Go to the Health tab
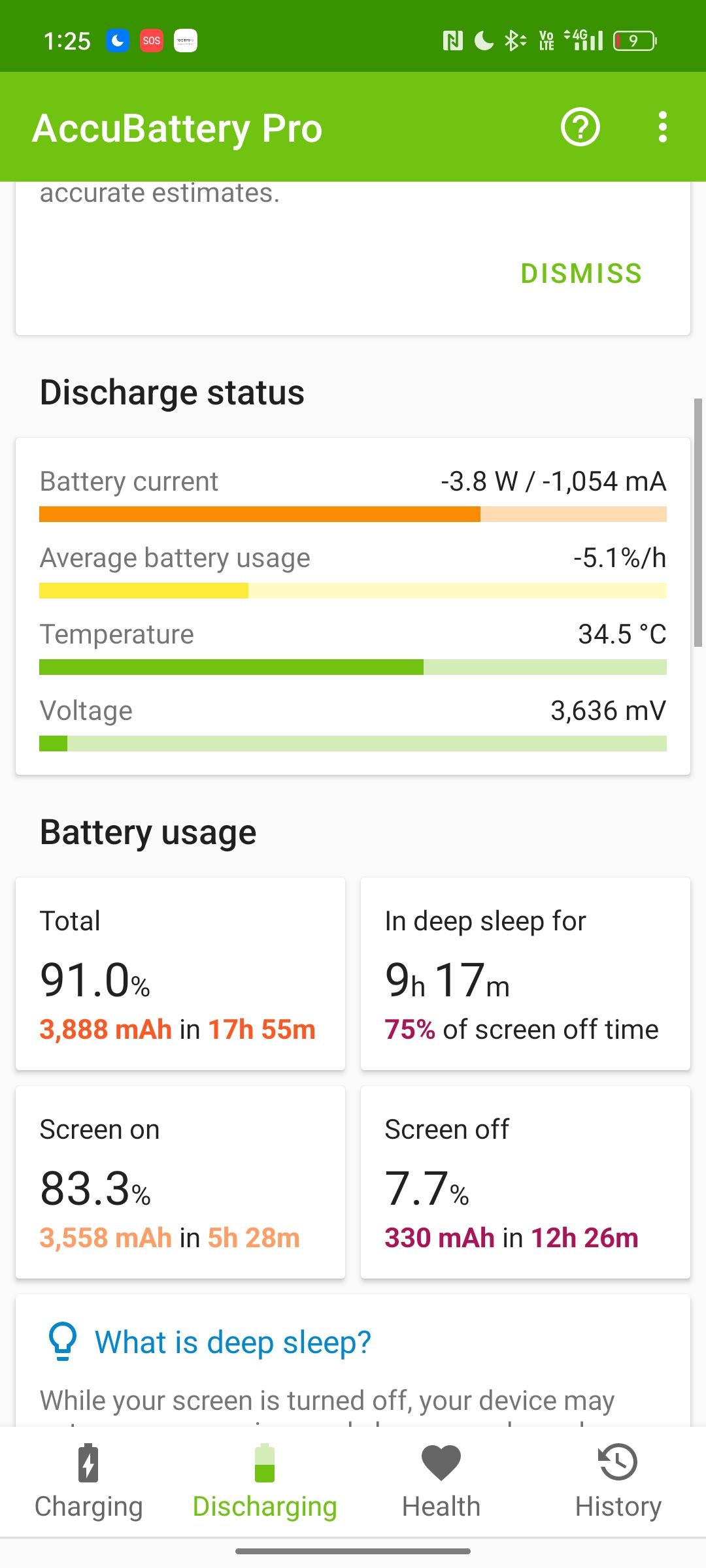 [441, 1482]
